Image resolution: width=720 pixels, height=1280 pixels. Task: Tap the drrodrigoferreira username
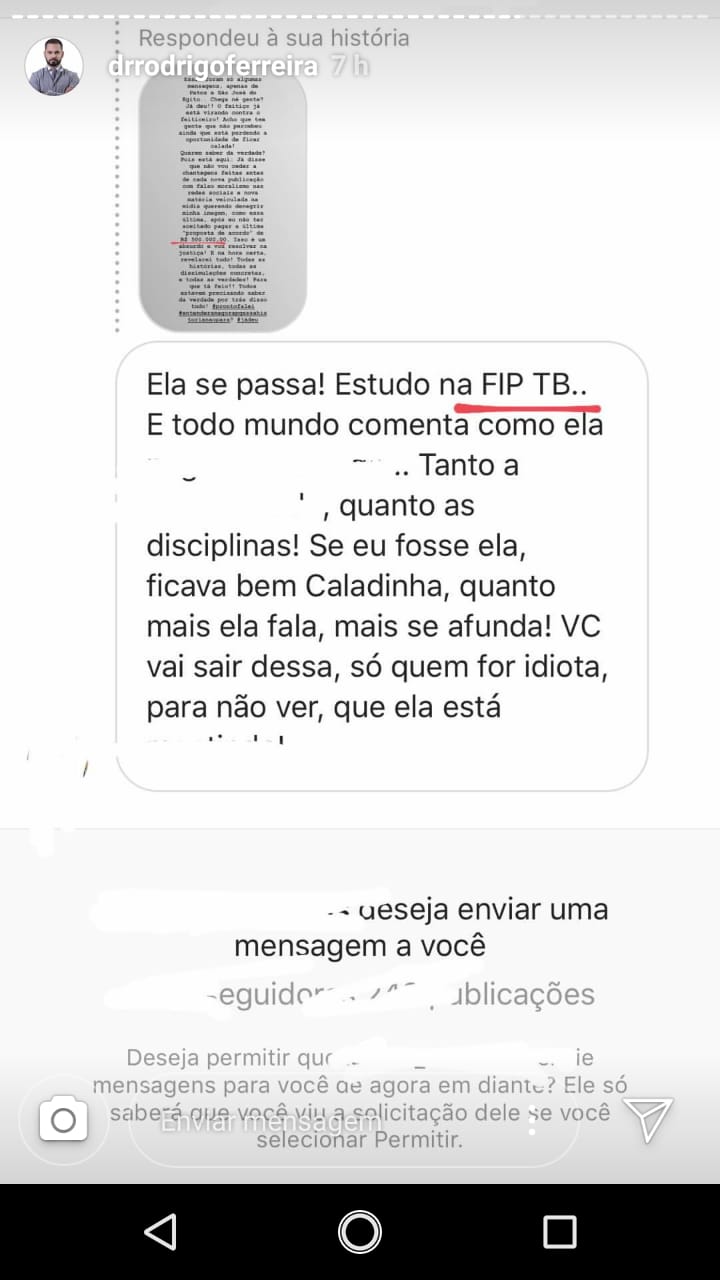point(212,67)
